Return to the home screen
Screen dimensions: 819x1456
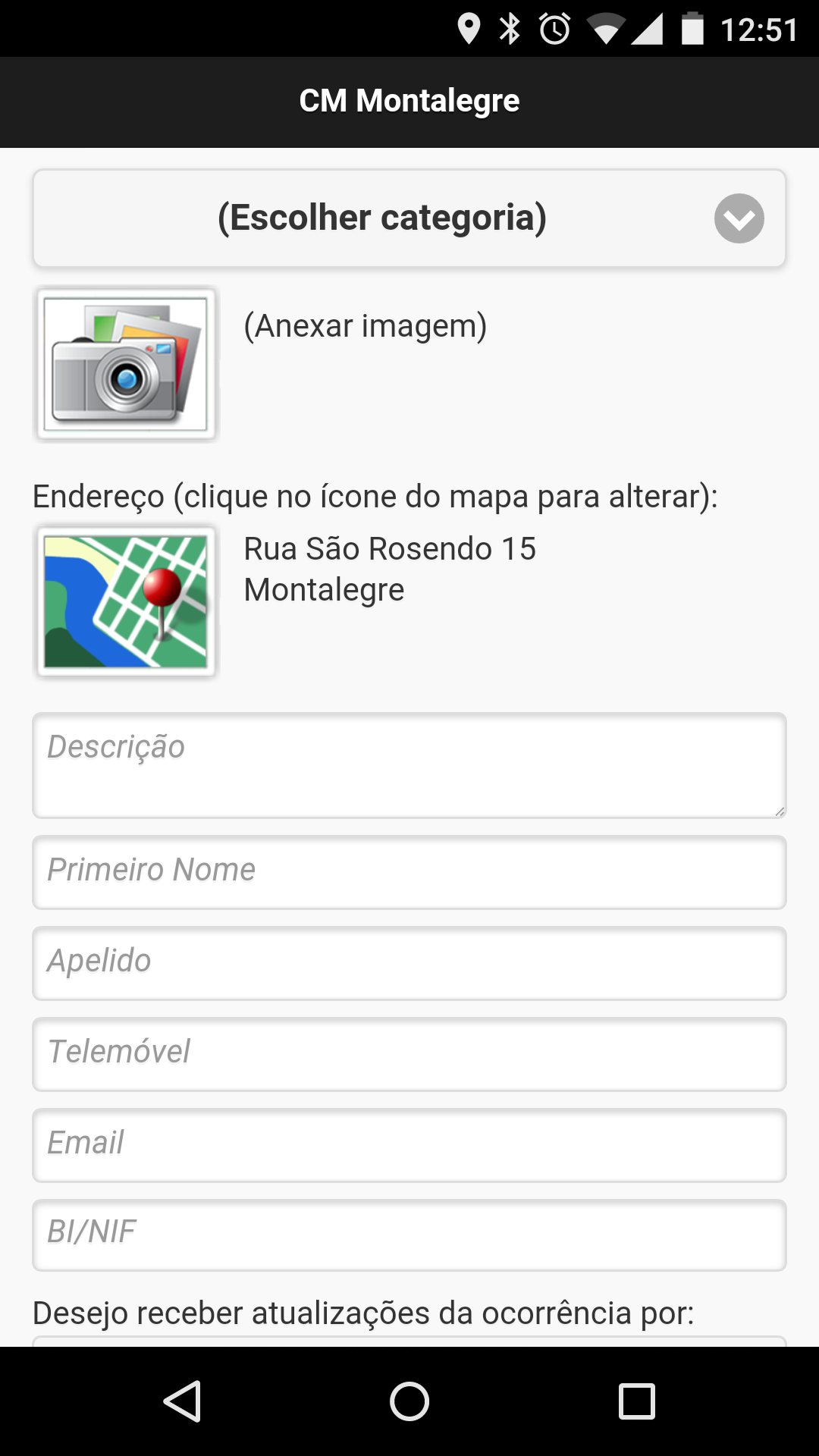[409, 1401]
